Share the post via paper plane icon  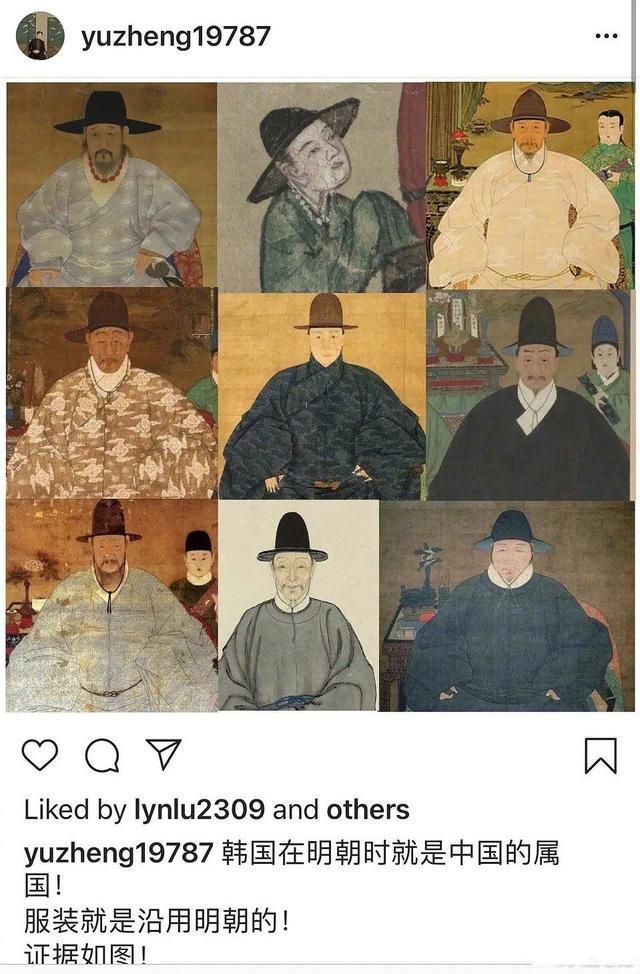point(163,755)
